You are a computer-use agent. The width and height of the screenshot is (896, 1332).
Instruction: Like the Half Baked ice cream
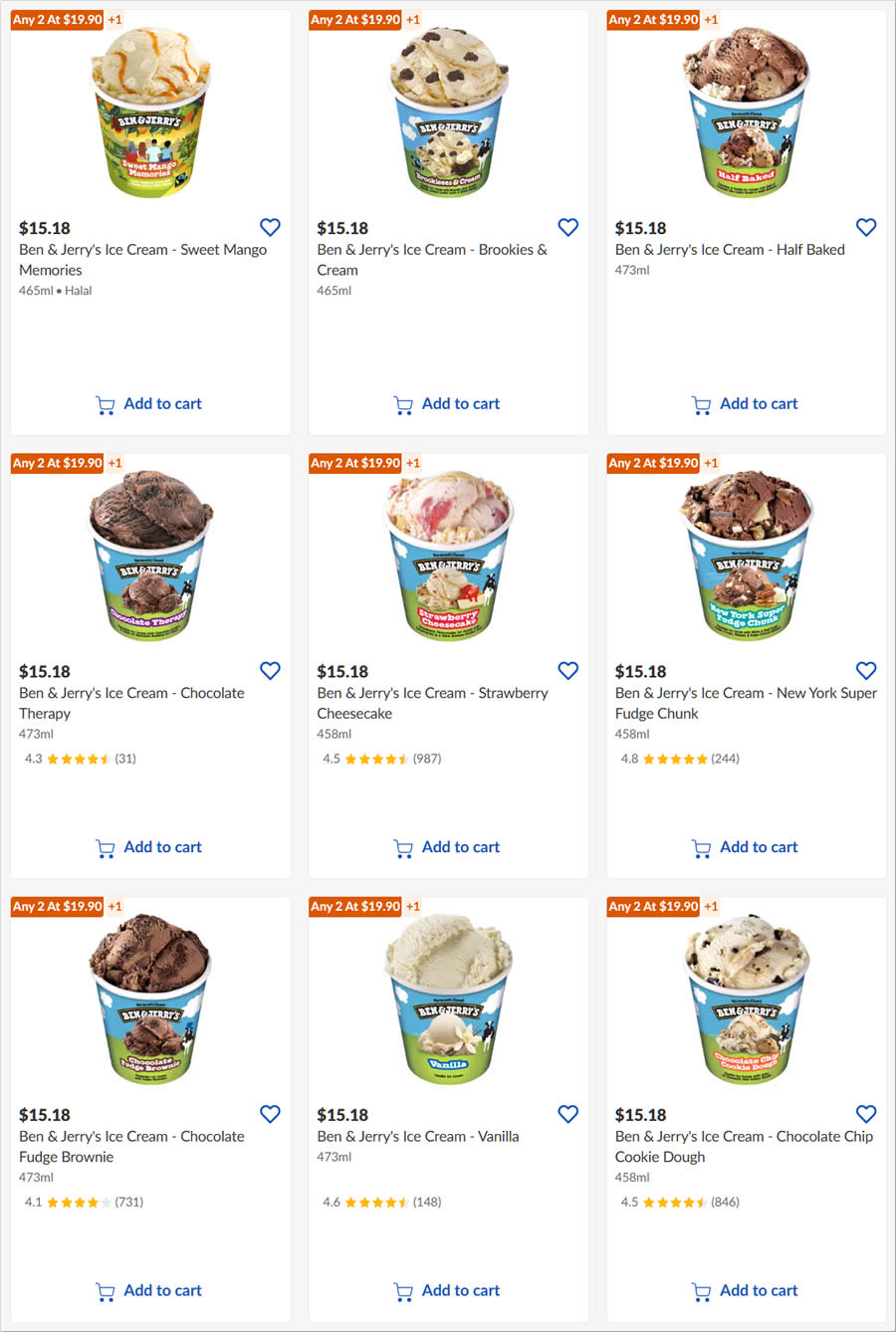866,227
